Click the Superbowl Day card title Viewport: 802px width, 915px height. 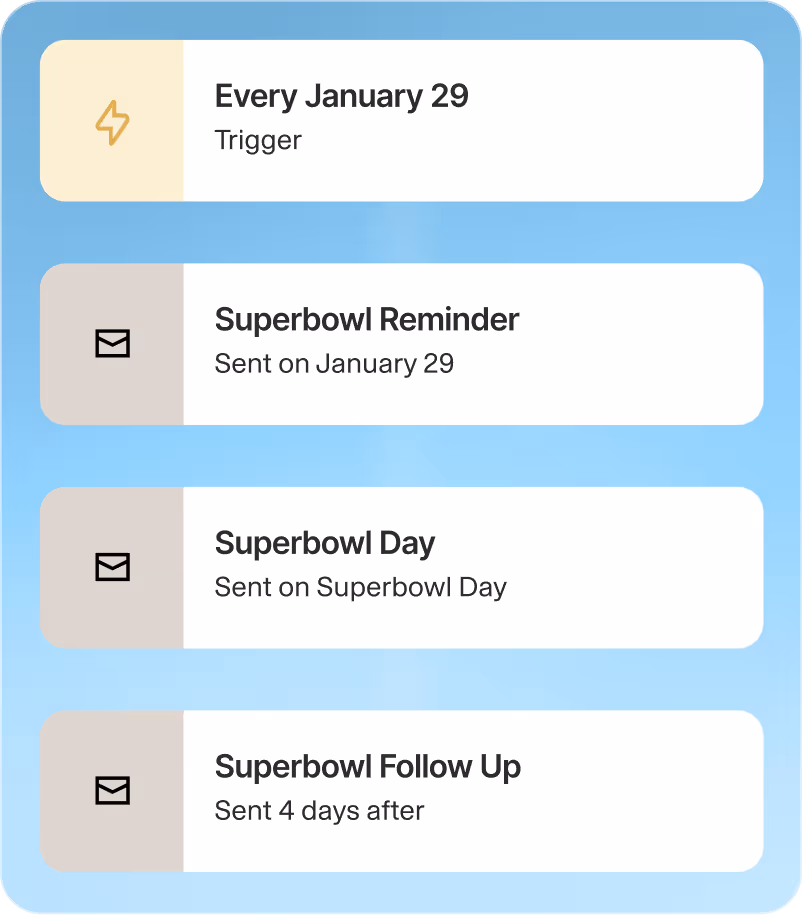(325, 542)
